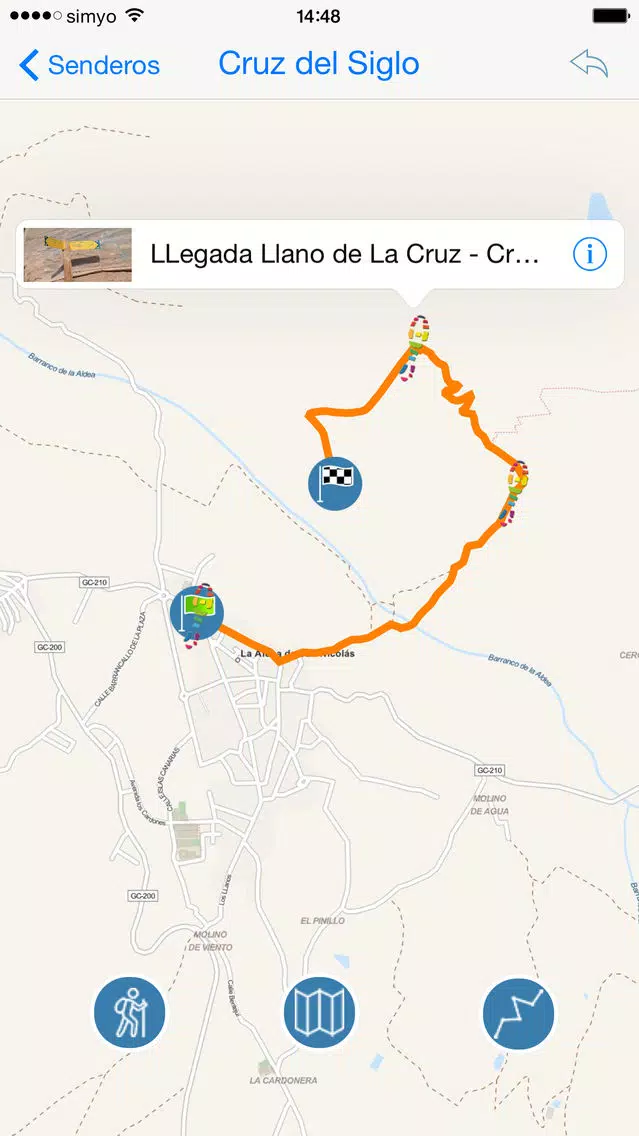Tap the LLegada Llano de La Cruz callout
Image resolution: width=639 pixels, height=1136 pixels.
[320, 255]
